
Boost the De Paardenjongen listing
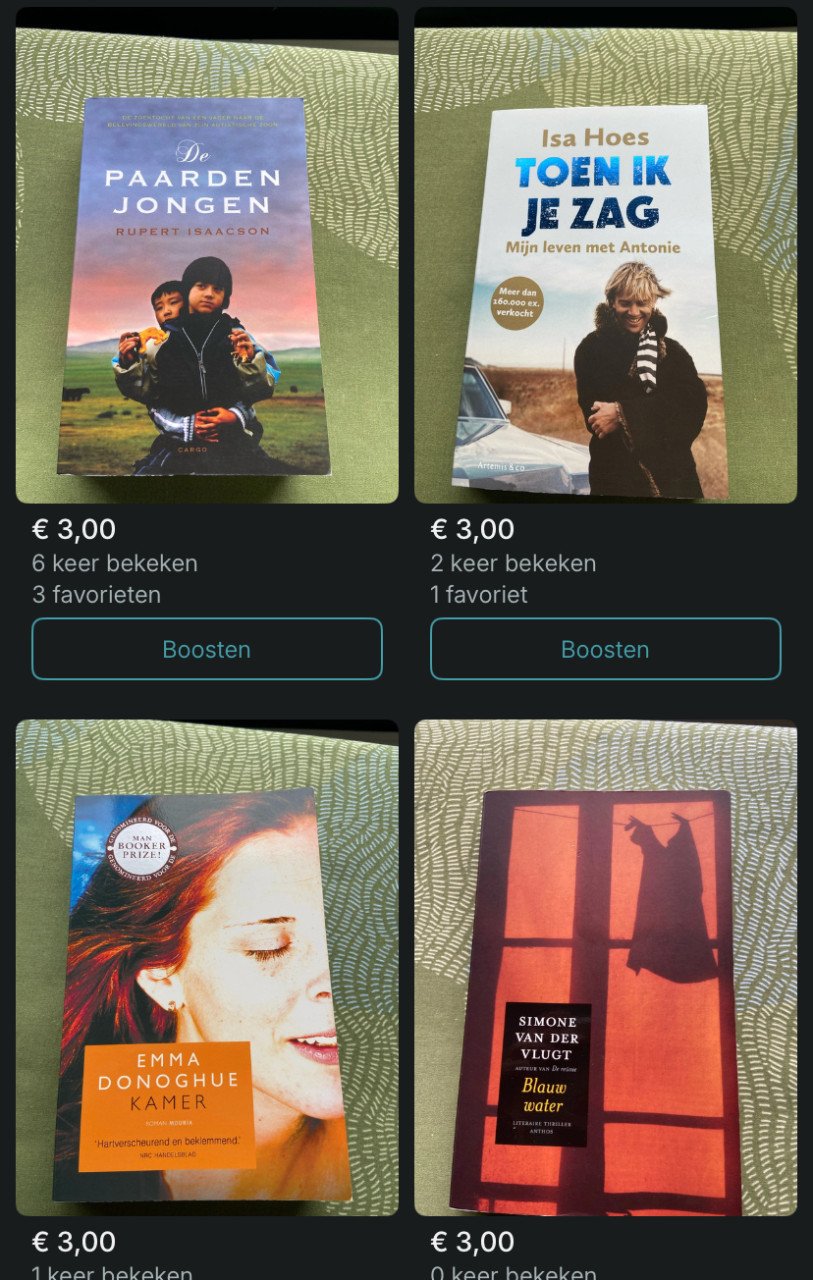(x=207, y=649)
